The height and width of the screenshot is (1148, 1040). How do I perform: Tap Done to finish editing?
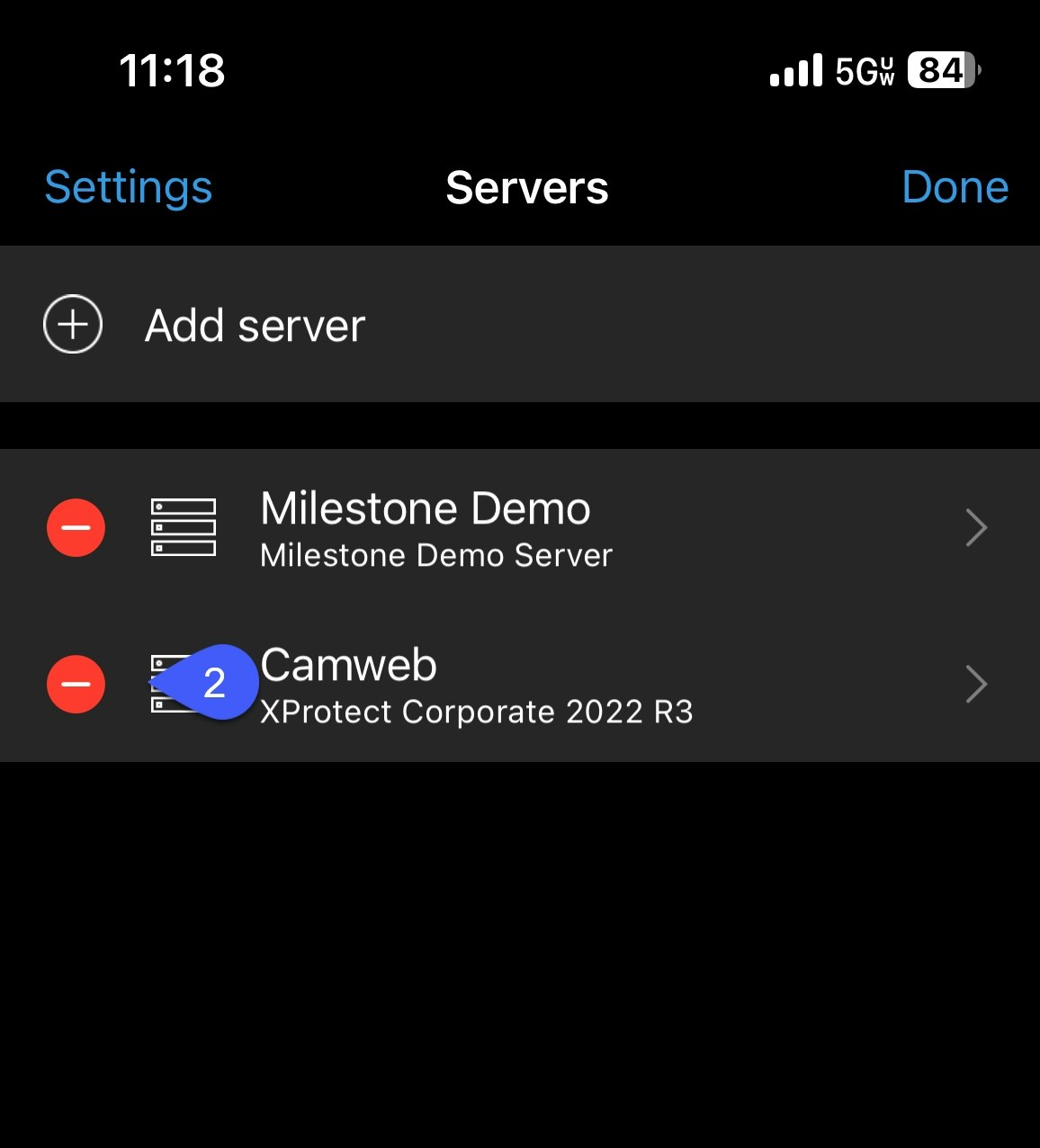954,187
